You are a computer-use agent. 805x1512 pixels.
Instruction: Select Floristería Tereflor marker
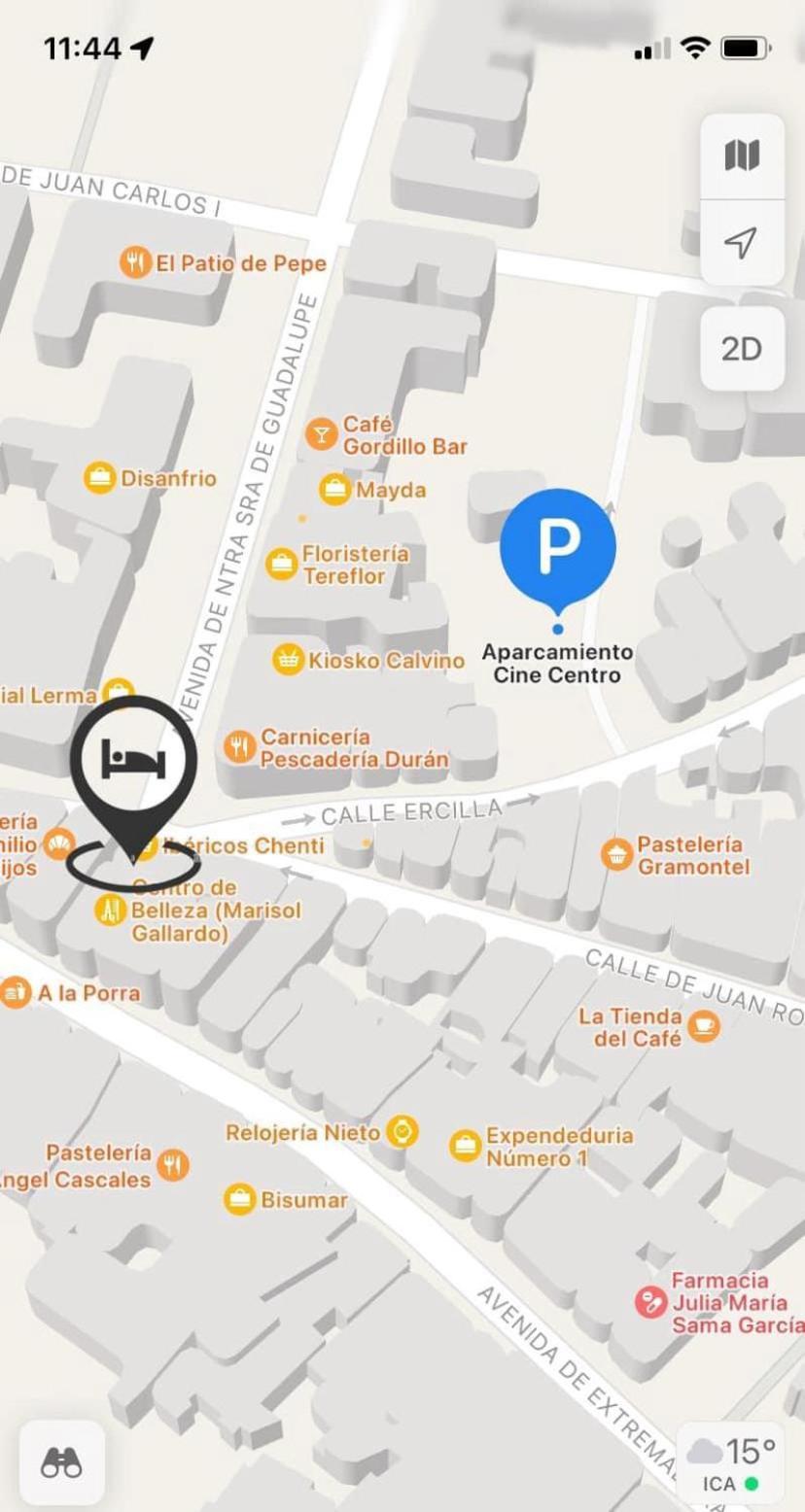click(x=282, y=565)
